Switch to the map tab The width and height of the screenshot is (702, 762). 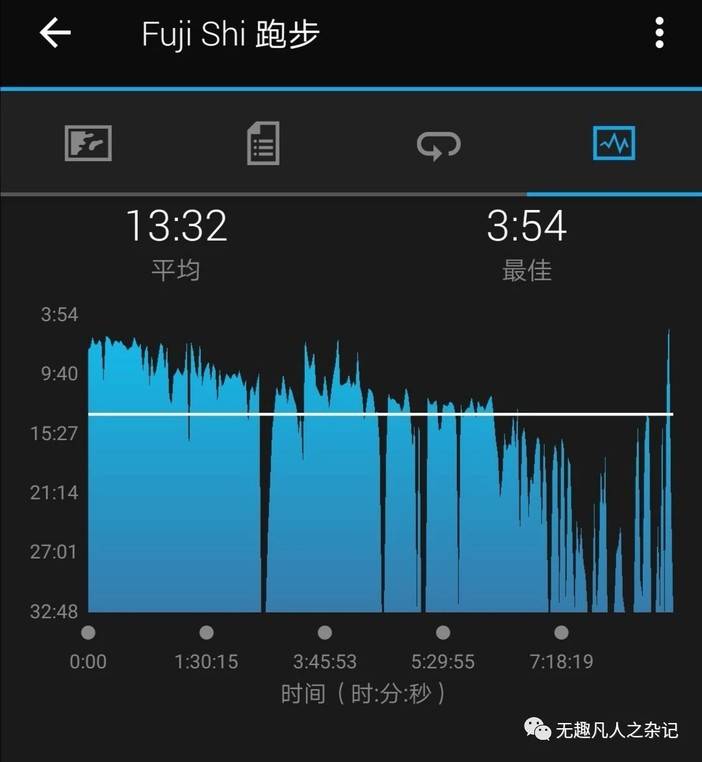[x=88, y=143]
